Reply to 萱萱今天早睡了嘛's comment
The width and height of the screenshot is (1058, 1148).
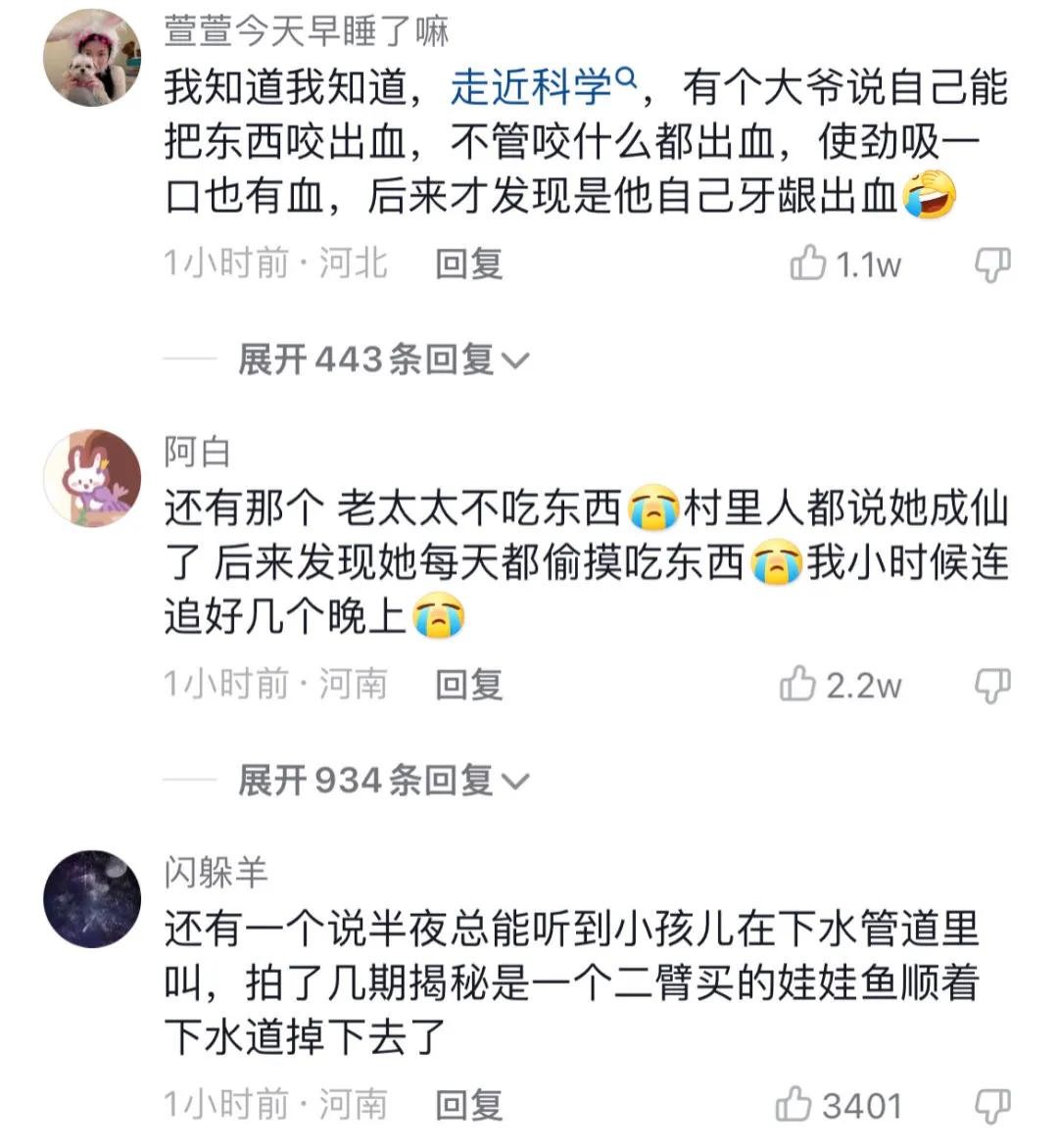pyautogui.click(x=468, y=263)
